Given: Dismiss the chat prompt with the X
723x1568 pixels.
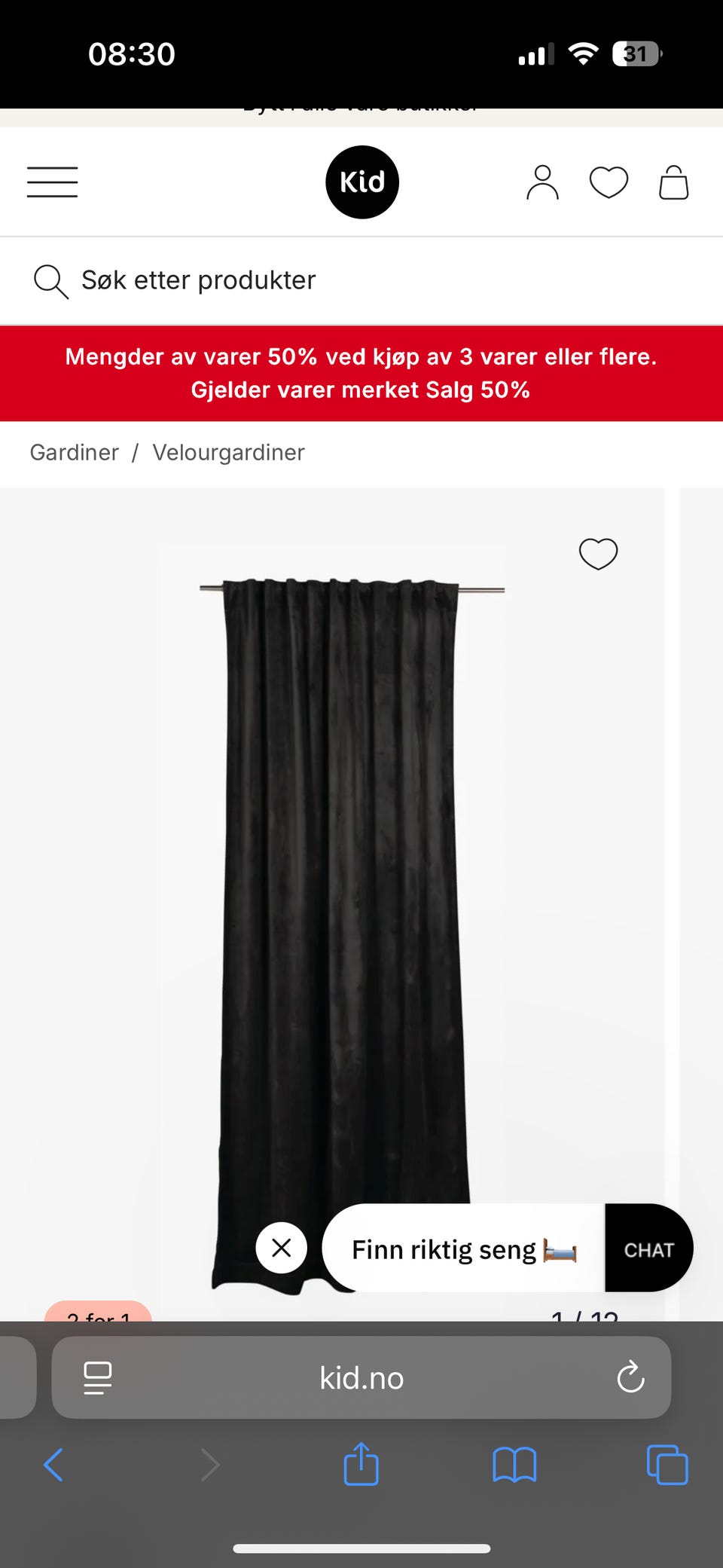Looking at the screenshot, I should pyautogui.click(x=281, y=1248).
